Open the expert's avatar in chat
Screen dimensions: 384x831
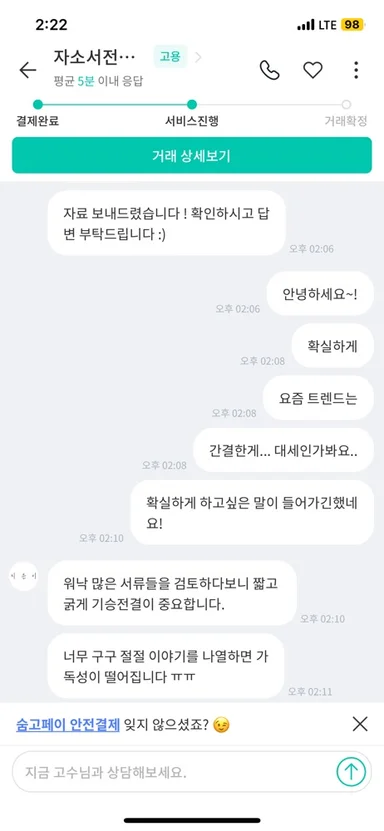(x=24, y=576)
